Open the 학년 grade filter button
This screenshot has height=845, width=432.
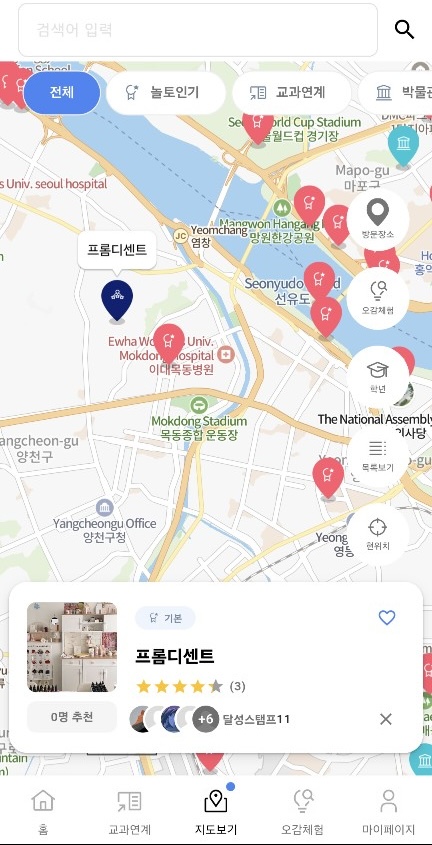pyautogui.click(x=378, y=376)
